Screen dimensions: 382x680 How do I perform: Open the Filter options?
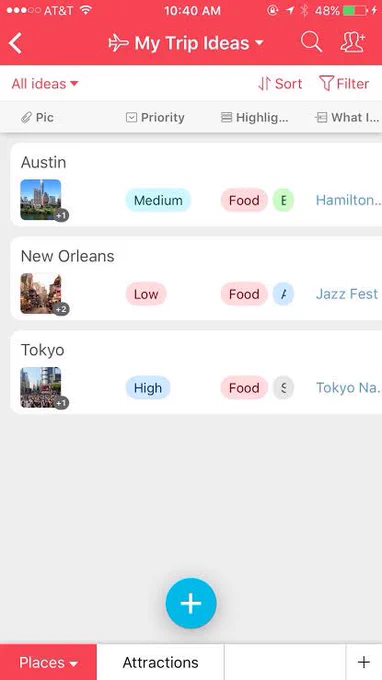tap(344, 84)
